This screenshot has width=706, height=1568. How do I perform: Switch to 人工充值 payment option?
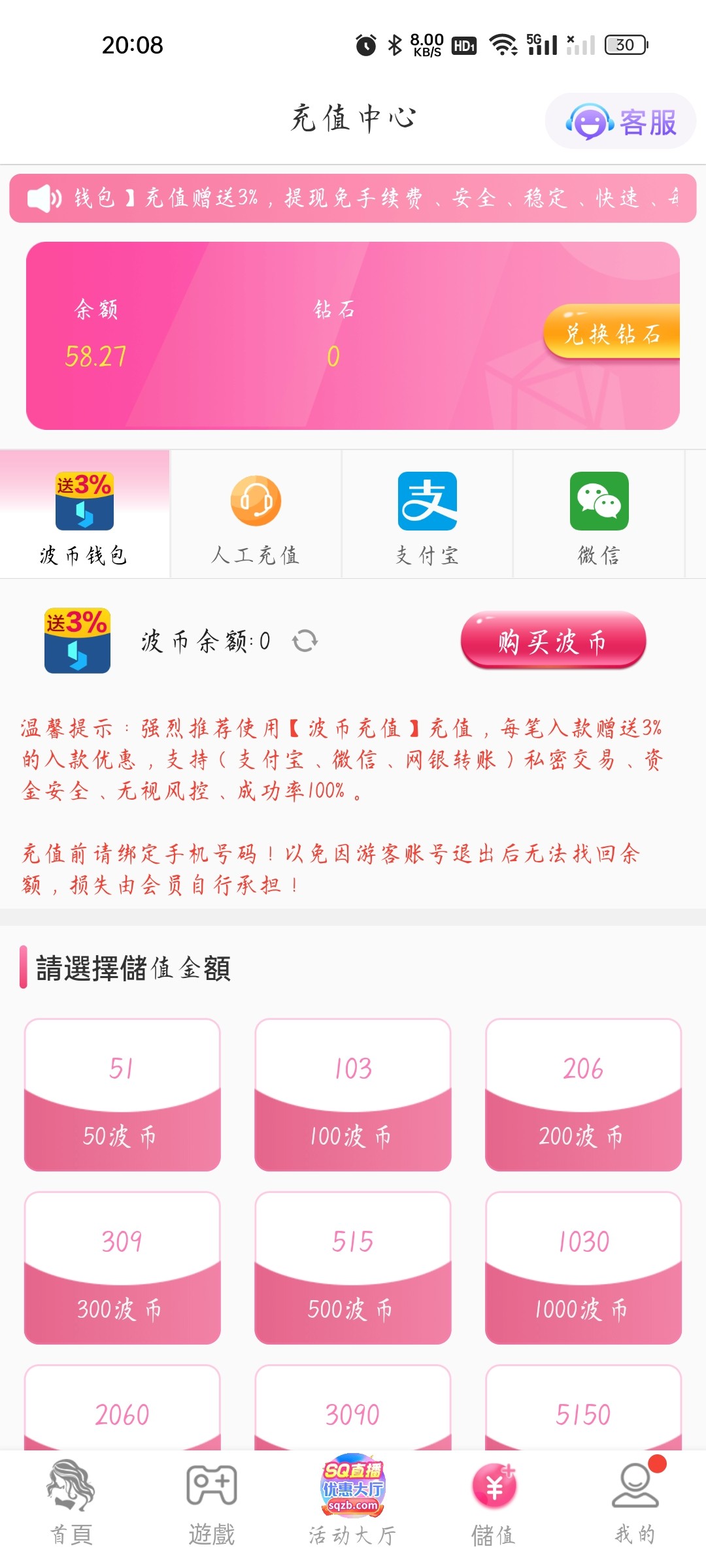pyautogui.click(x=256, y=515)
